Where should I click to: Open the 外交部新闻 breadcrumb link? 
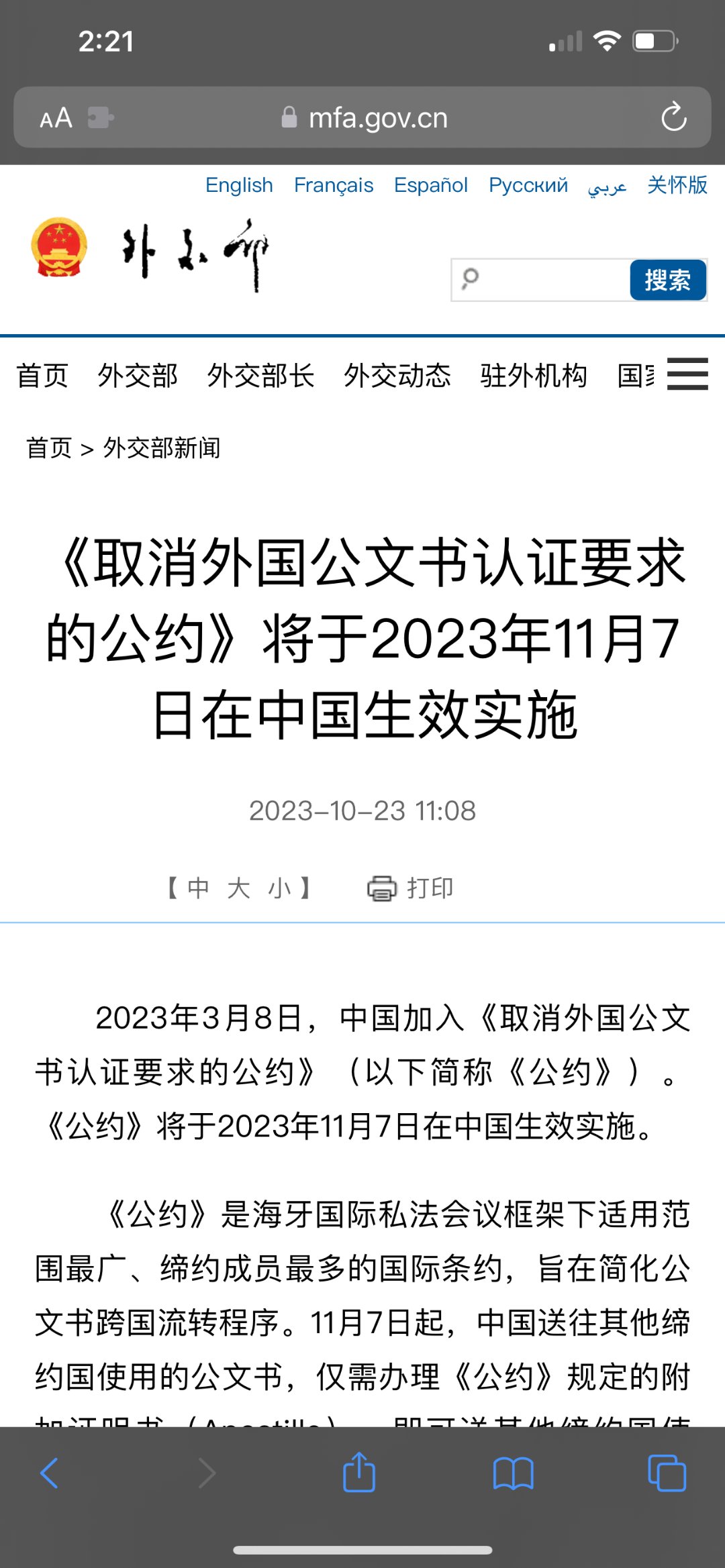[161, 448]
